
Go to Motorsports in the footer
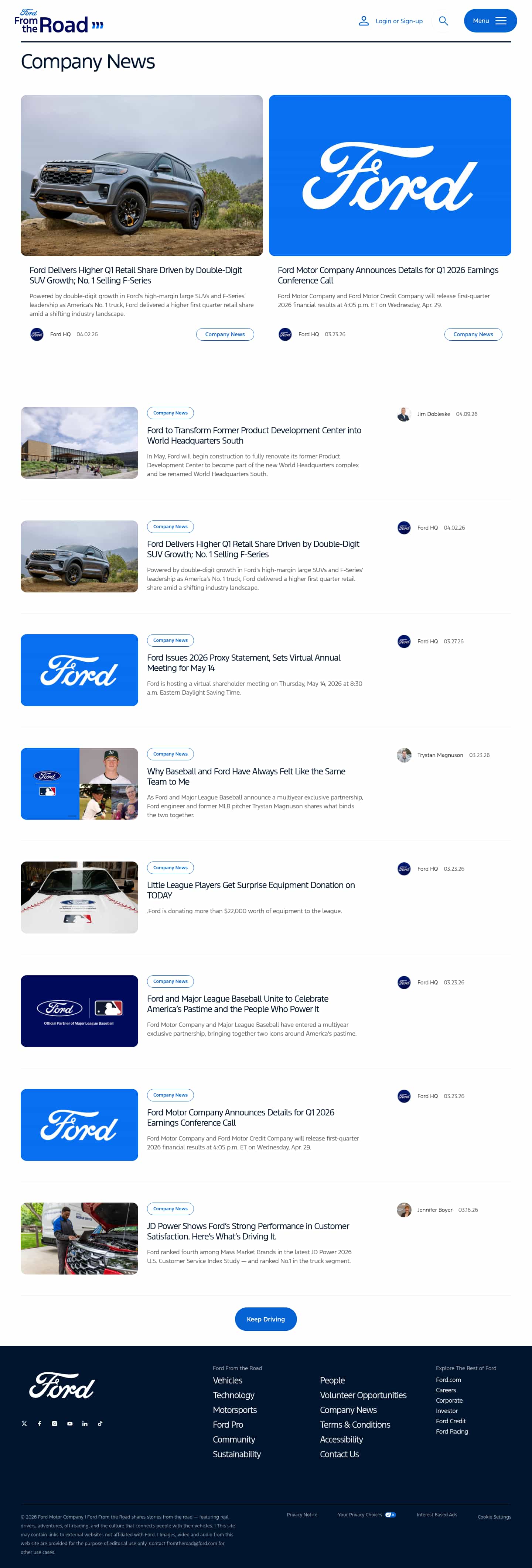point(235,1410)
